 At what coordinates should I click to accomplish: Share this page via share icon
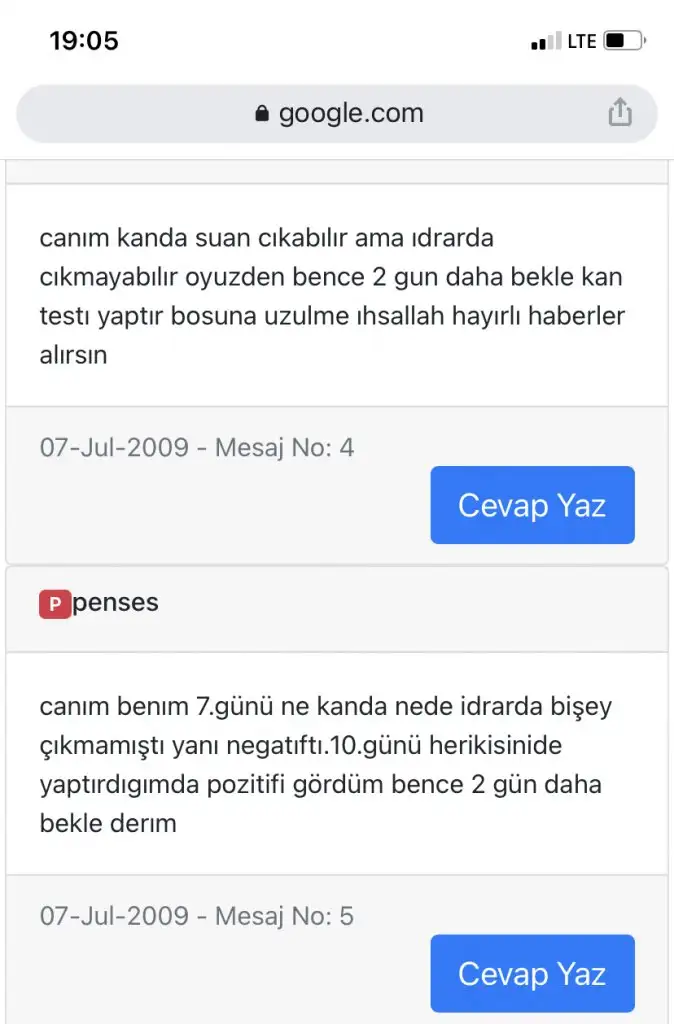(x=620, y=112)
